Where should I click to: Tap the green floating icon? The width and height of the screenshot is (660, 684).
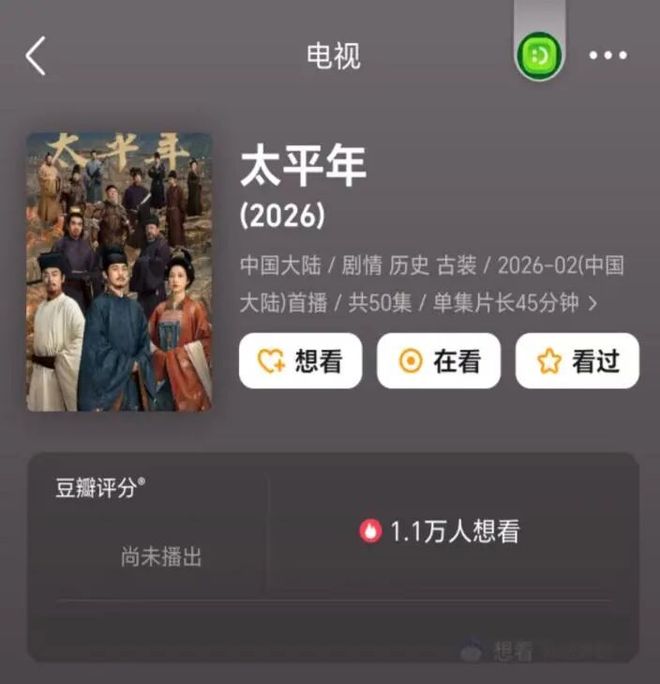tap(538, 56)
